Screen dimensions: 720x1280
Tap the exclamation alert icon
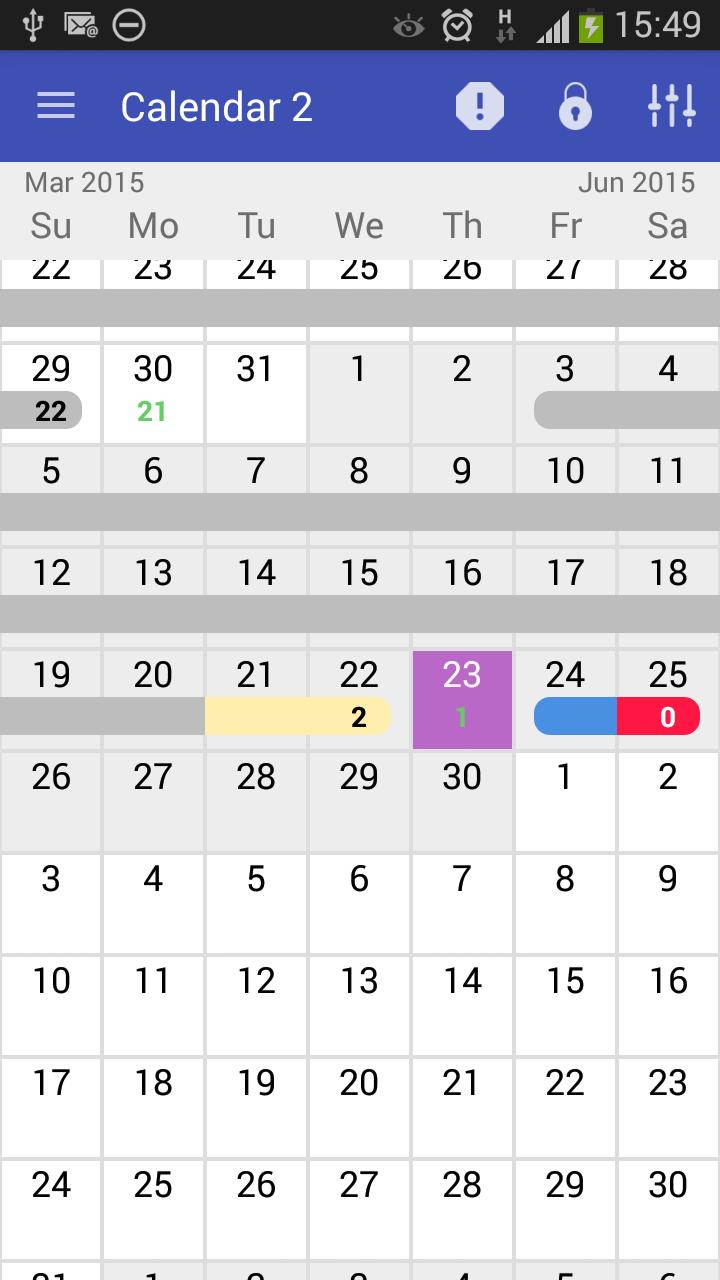480,106
